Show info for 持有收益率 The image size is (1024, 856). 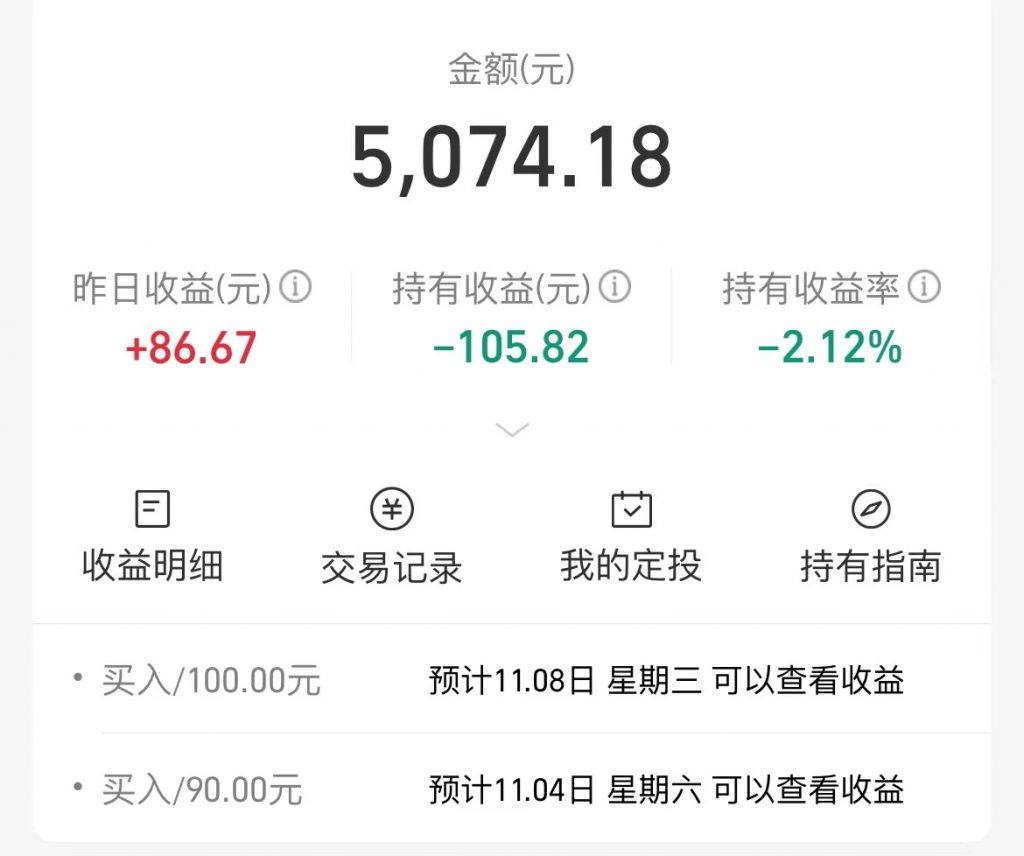click(924, 288)
